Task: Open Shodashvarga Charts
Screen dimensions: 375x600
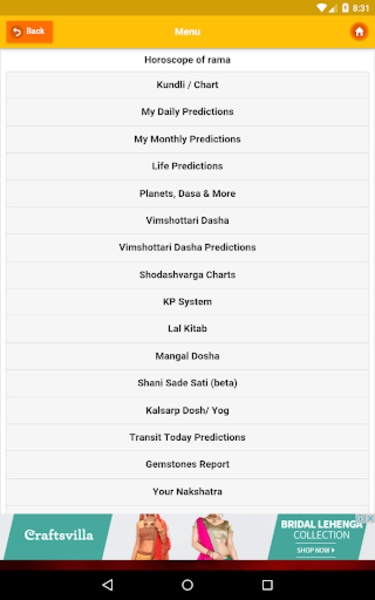Action: (x=188, y=275)
